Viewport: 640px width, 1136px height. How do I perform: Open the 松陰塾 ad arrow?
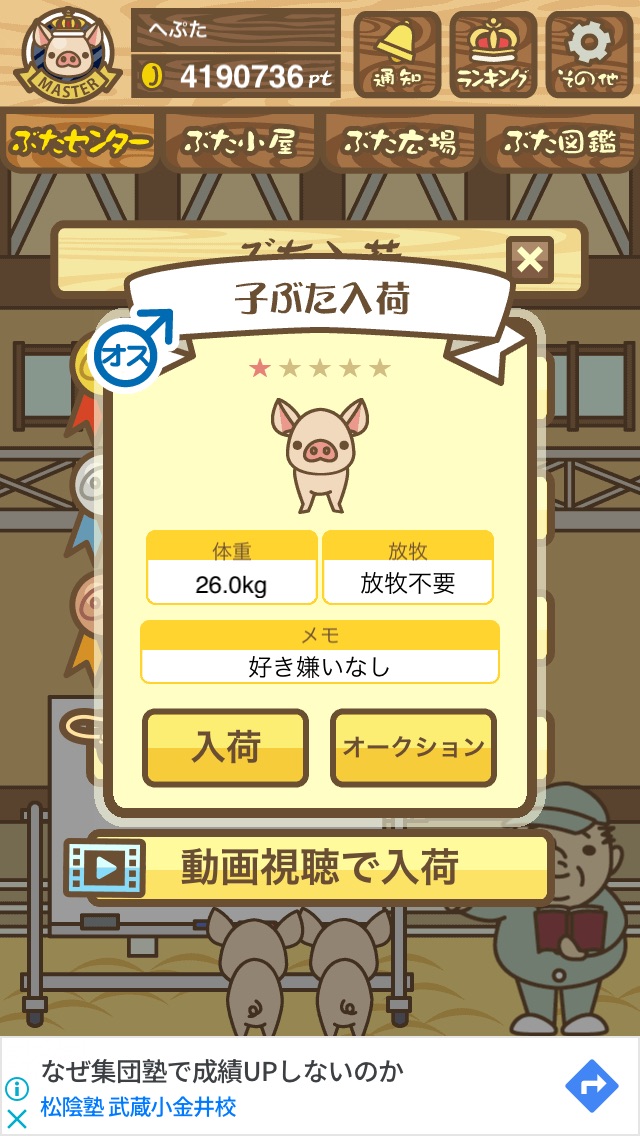pyautogui.click(x=591, y=1086)
